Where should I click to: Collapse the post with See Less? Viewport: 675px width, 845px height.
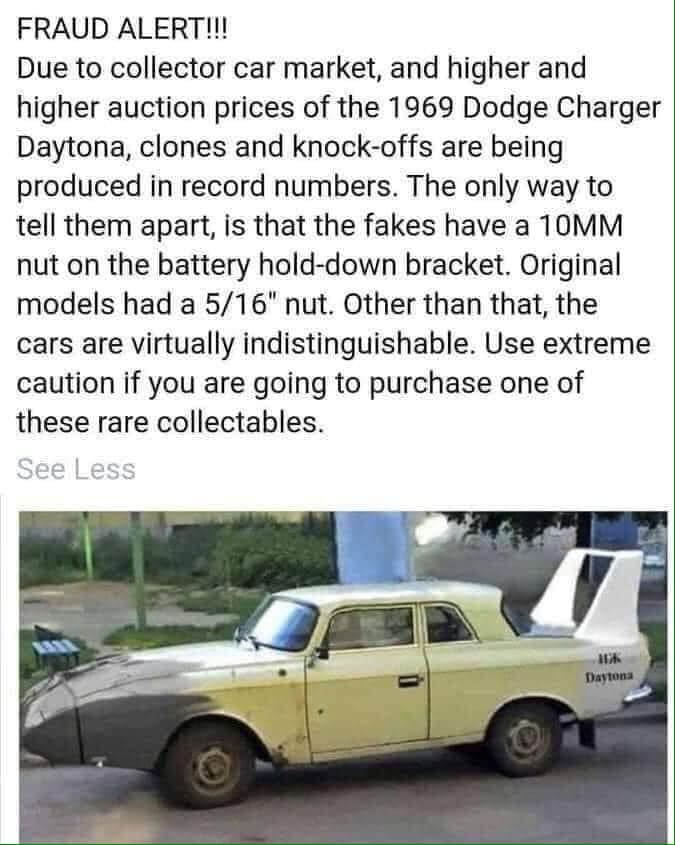[x=76, y=470]
